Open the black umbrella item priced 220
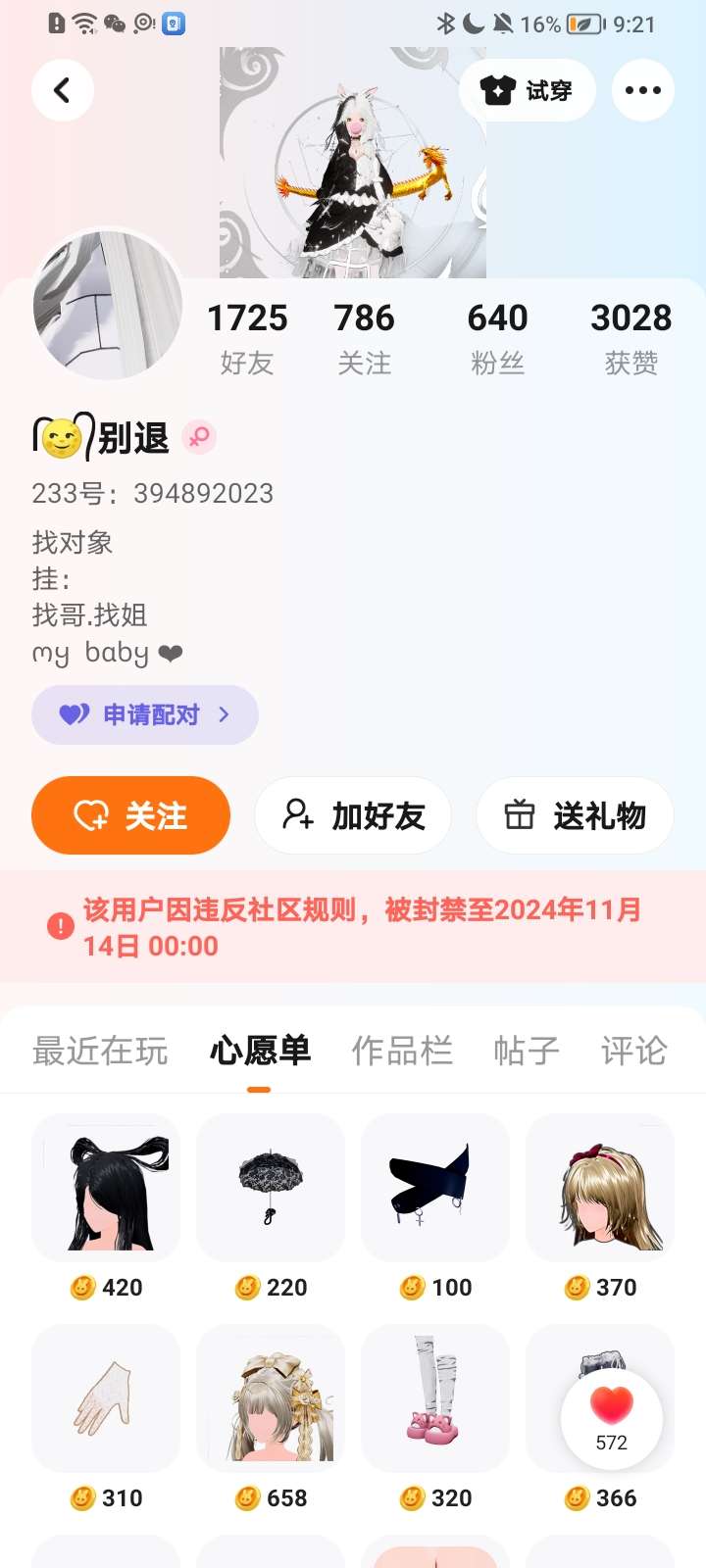Viewport: 706px width, 1568px height. pyautogui.click(x=271, y=1188)
